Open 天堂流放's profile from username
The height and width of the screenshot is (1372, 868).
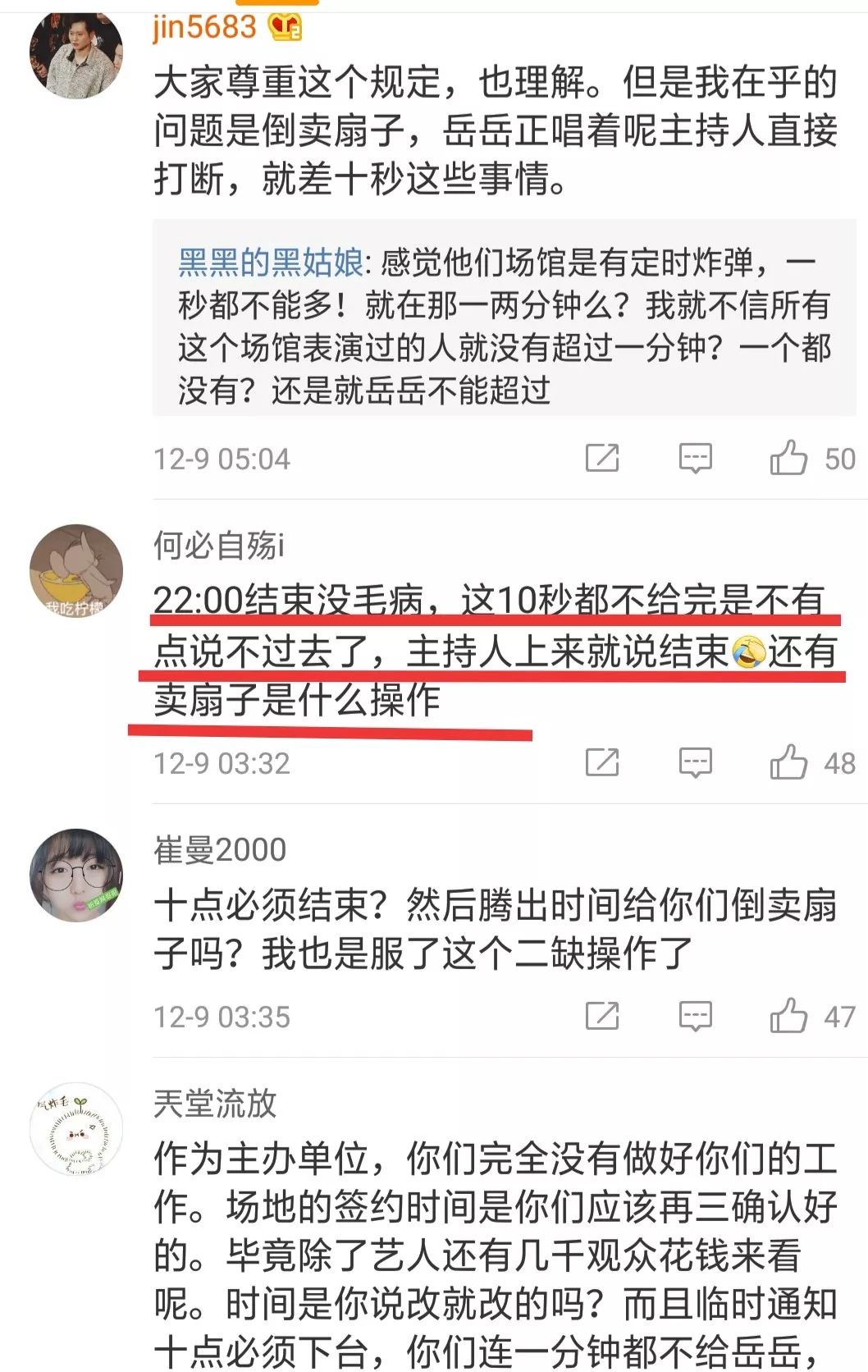coord(215,1104)
